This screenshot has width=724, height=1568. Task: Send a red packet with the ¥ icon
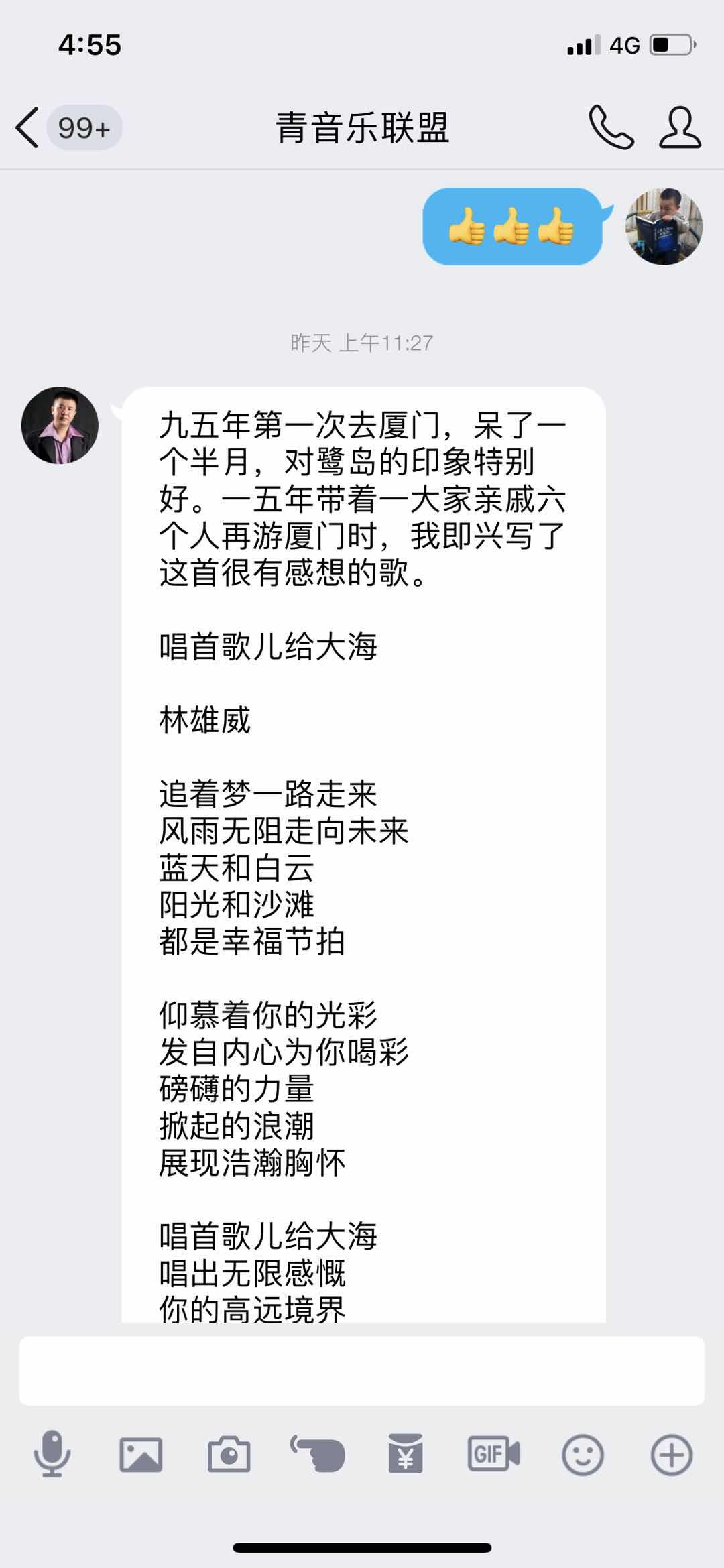pyautogui.click(x=406, y=1455)
